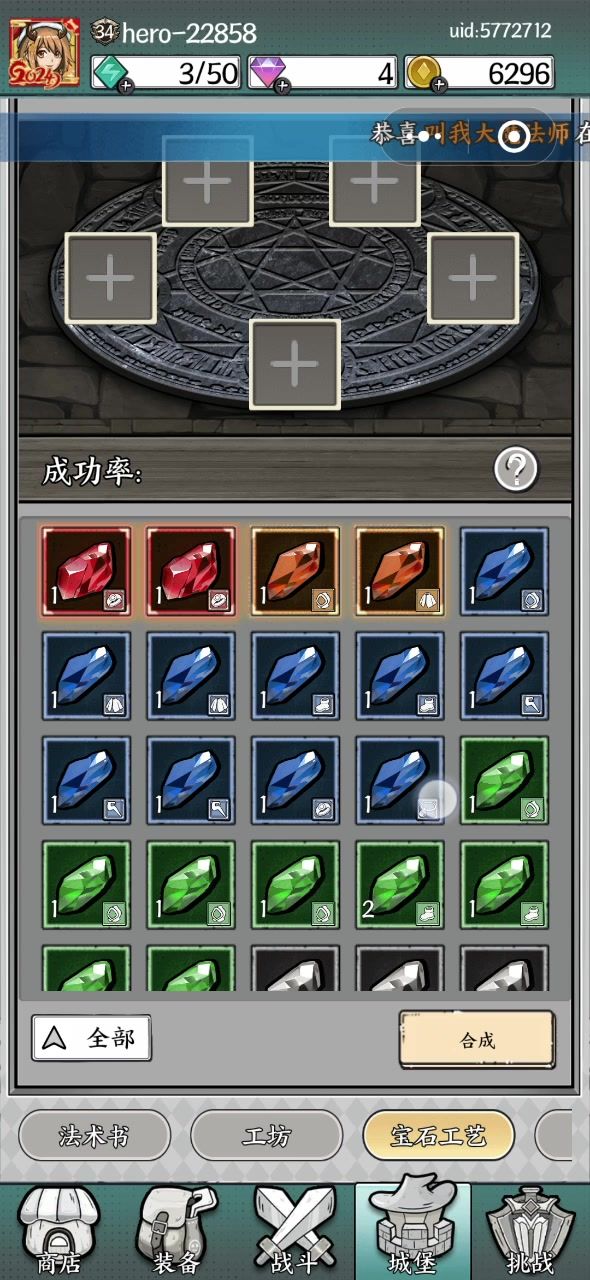Open the 全部 filter selector
The width and height of the screenshot is (590, 1280).
[x=91, y=1038]
